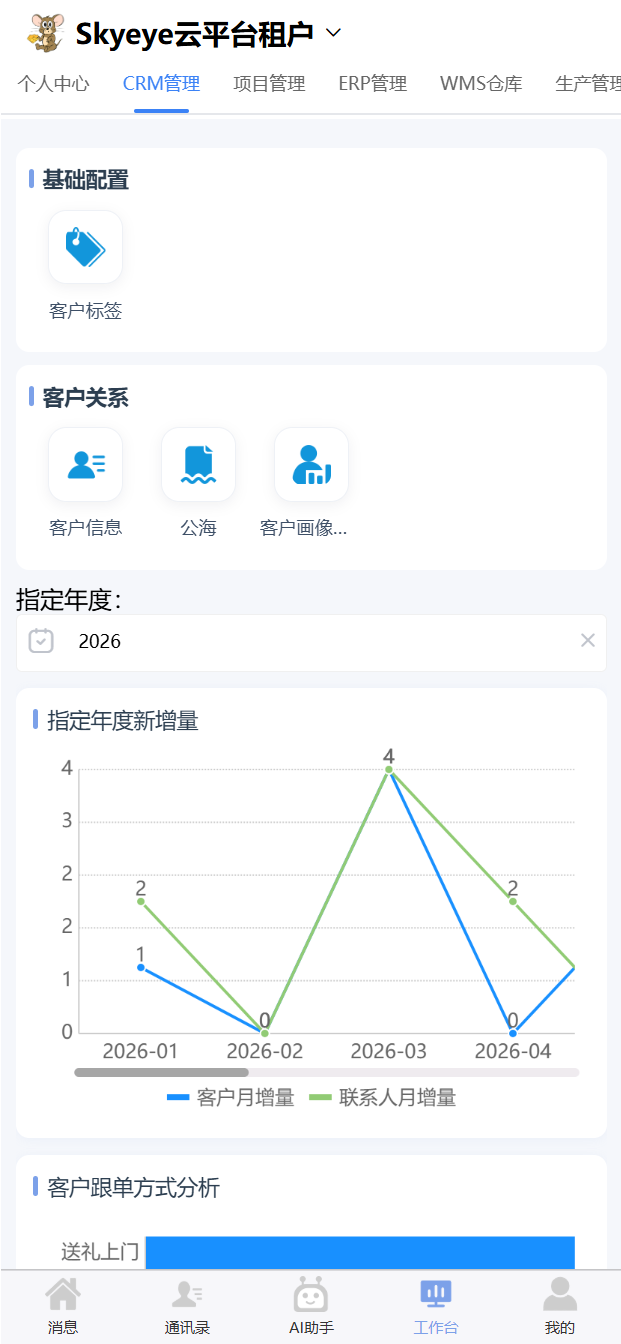Switch to the 项目管理 tab

click(269, 84)
